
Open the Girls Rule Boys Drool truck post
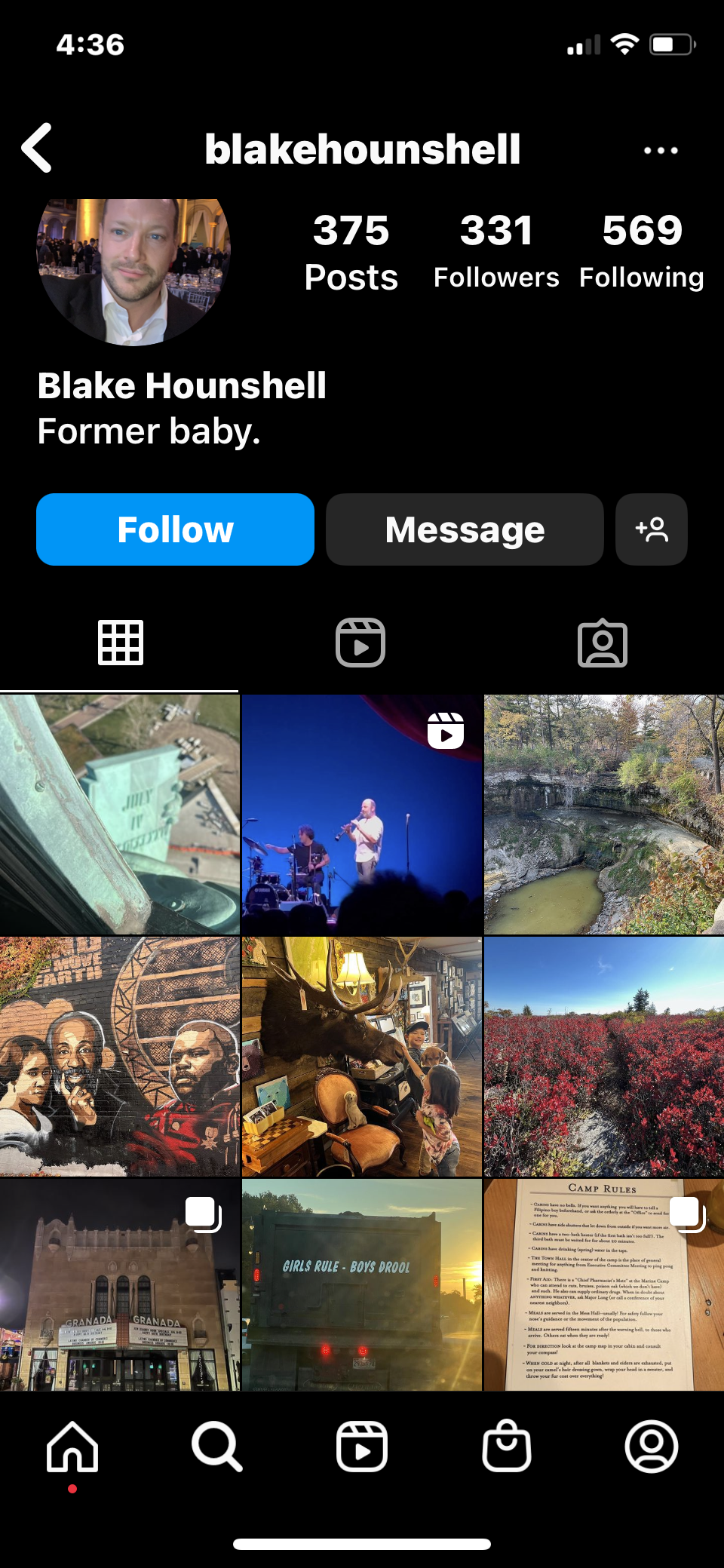click(362, 1285)
